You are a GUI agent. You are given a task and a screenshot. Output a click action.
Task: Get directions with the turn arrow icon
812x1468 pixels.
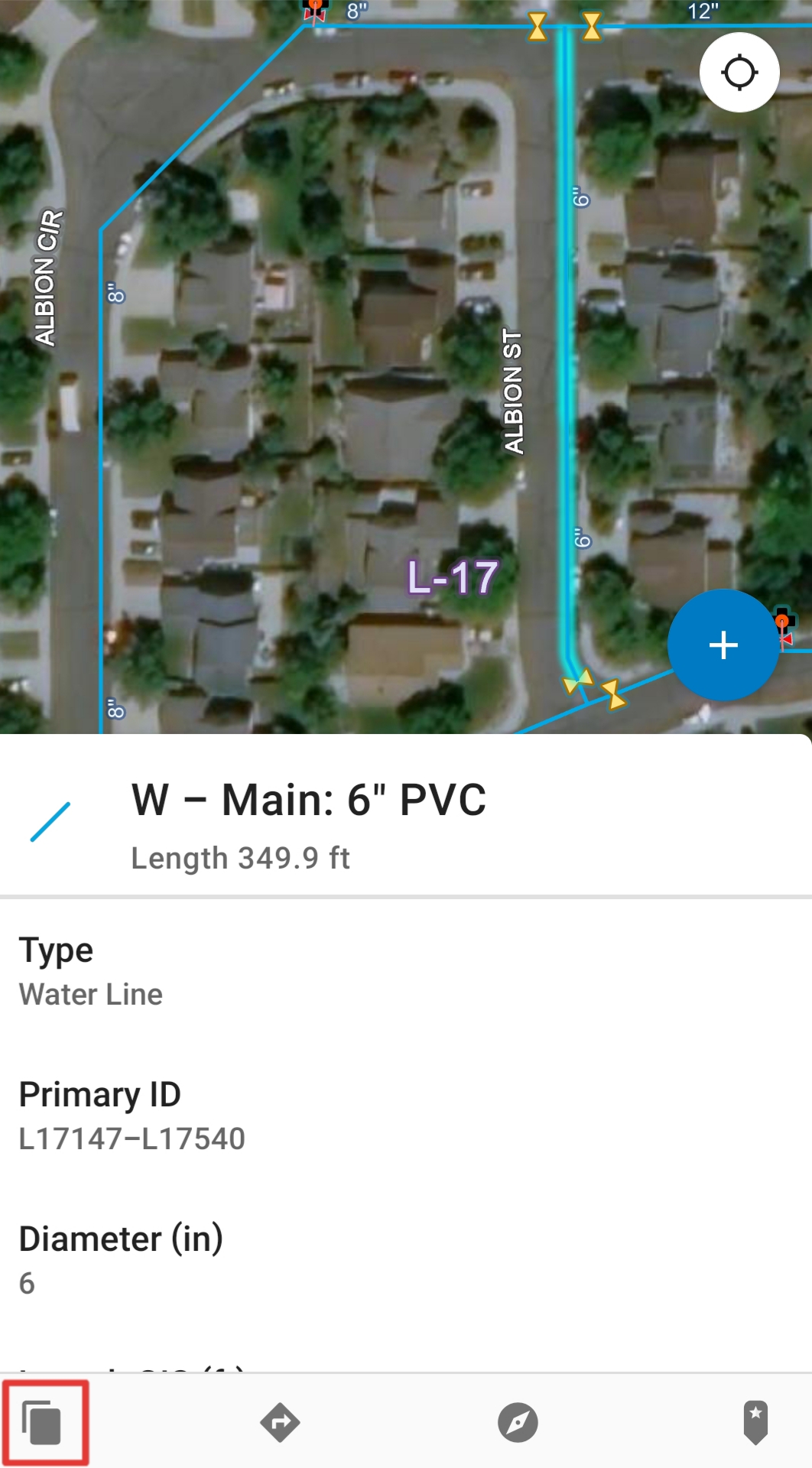[x=280, y=1423]
